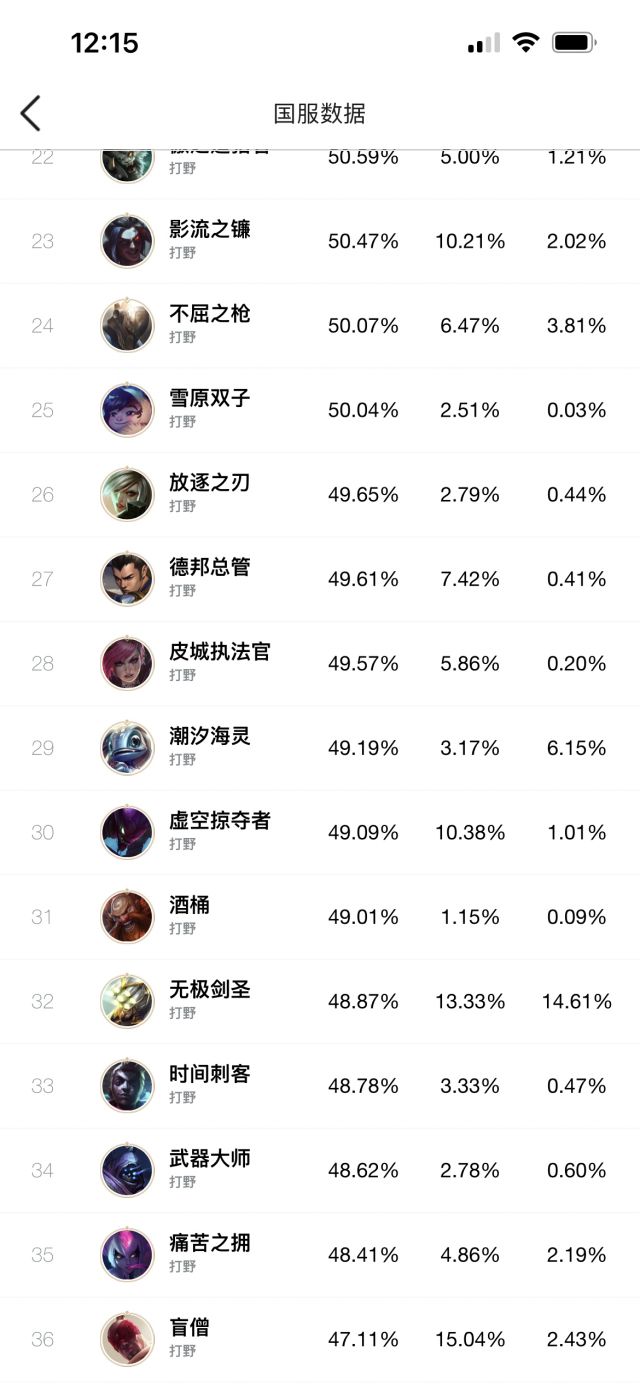
Task: Select 盲僧 ranked 36th
Action: (320, 1340)
